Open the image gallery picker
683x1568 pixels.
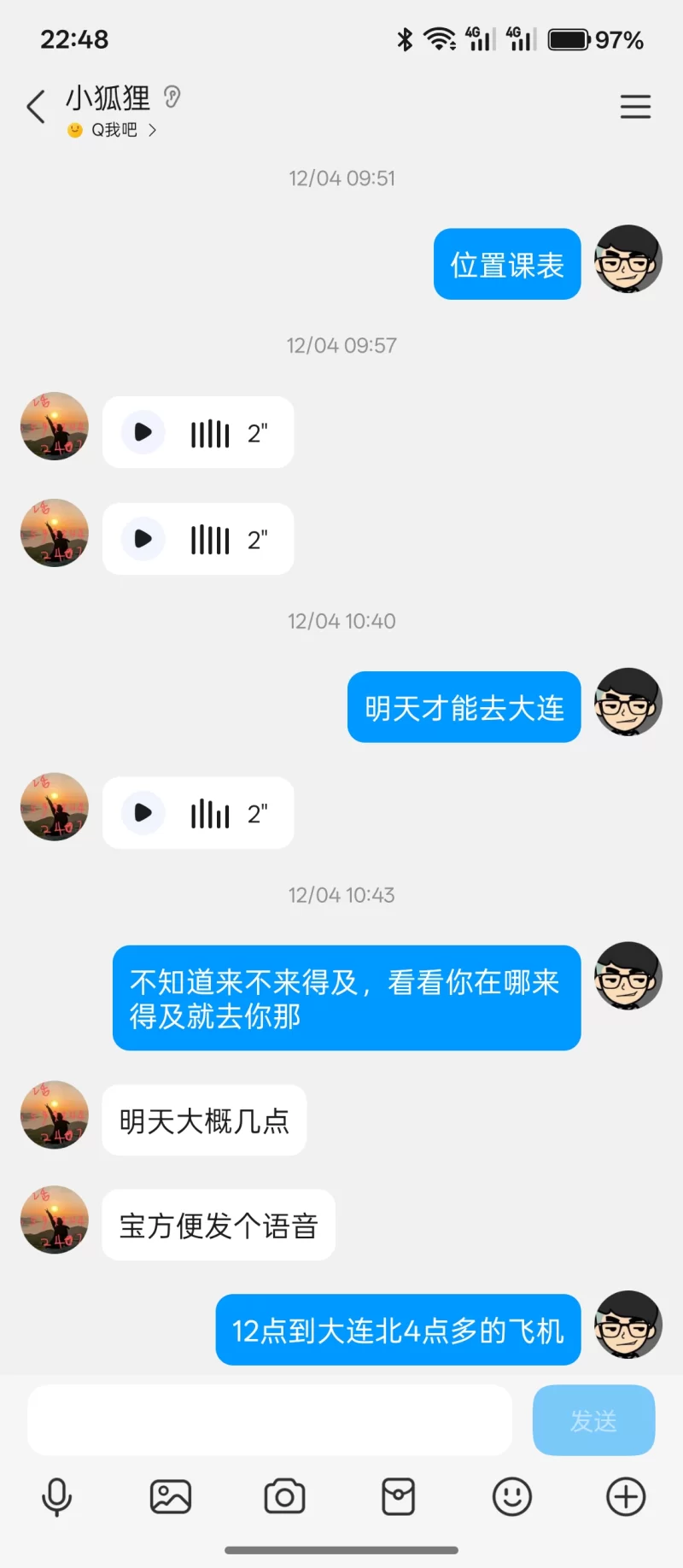(171, 1497)
